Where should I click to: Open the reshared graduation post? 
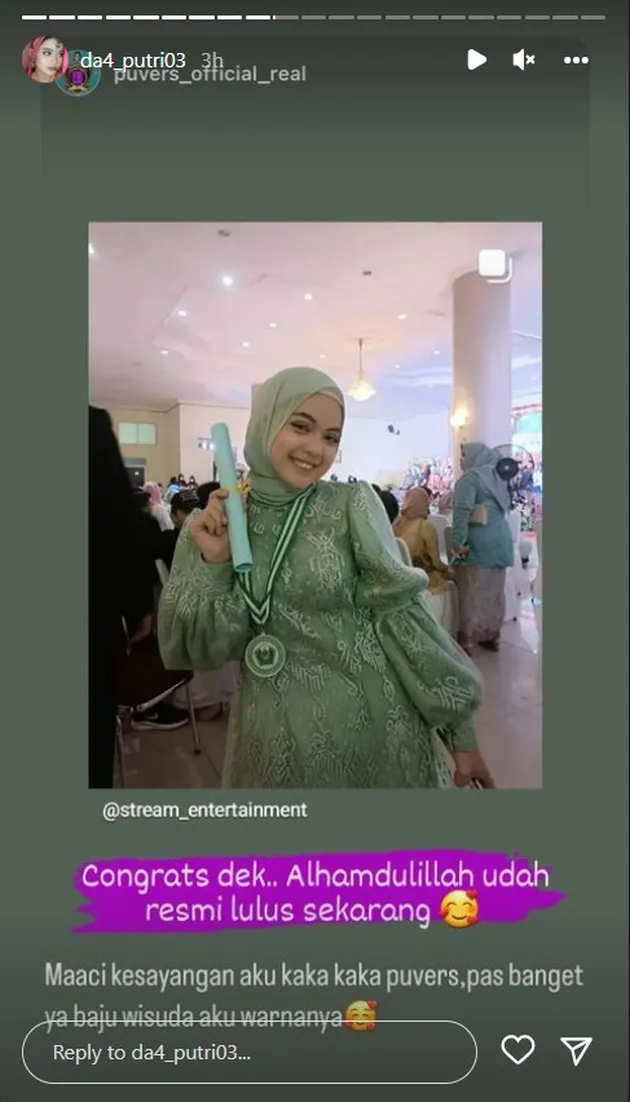(315, 505)
